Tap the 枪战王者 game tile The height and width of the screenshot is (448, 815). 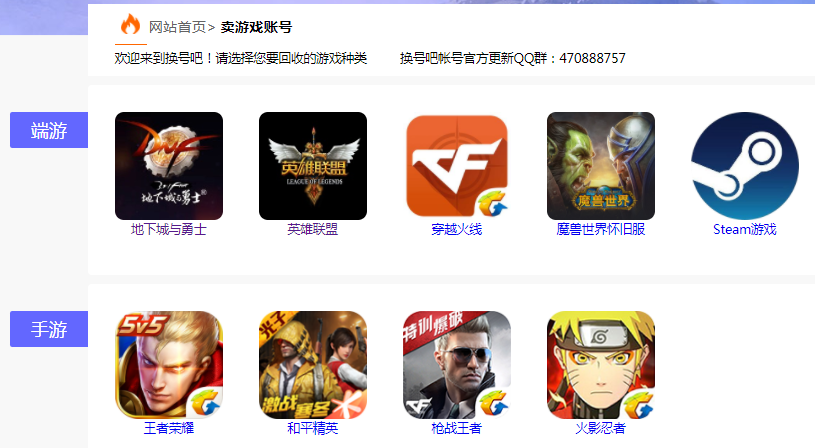[x=457, y=365]
